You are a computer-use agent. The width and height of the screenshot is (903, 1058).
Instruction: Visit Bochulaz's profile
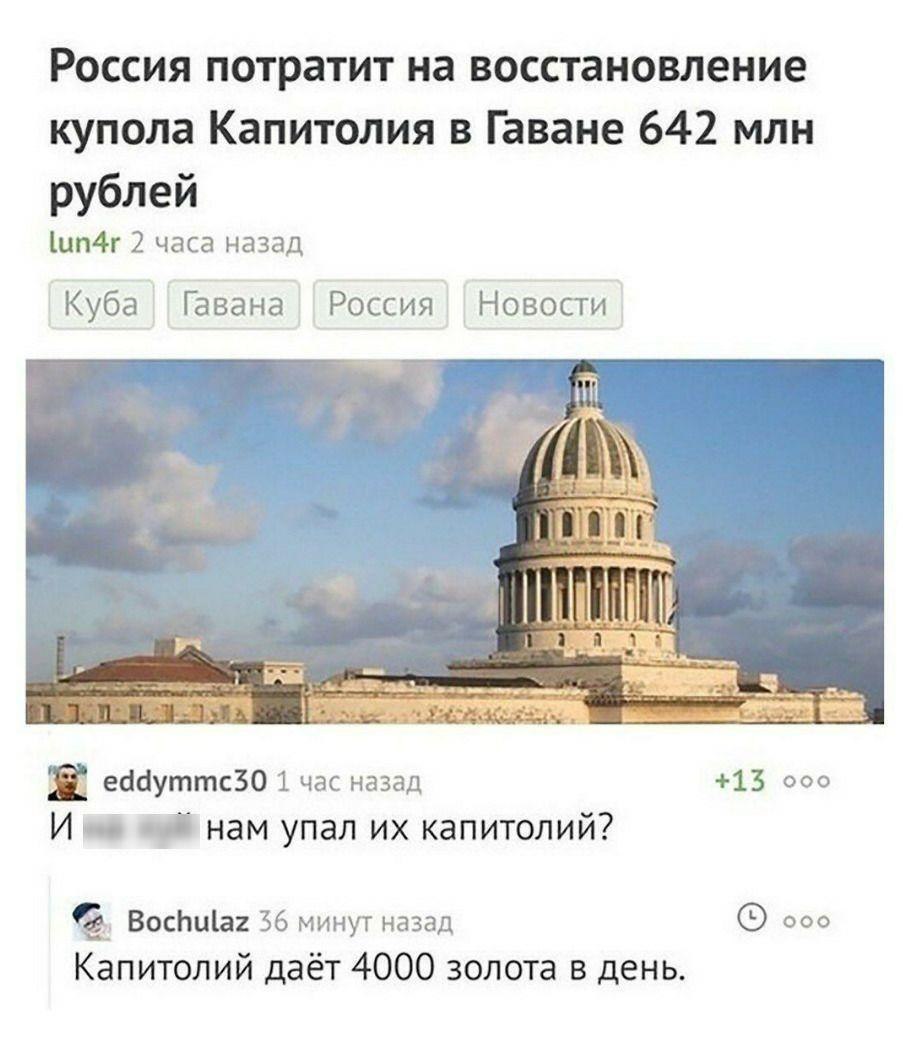tap(189, 921)
